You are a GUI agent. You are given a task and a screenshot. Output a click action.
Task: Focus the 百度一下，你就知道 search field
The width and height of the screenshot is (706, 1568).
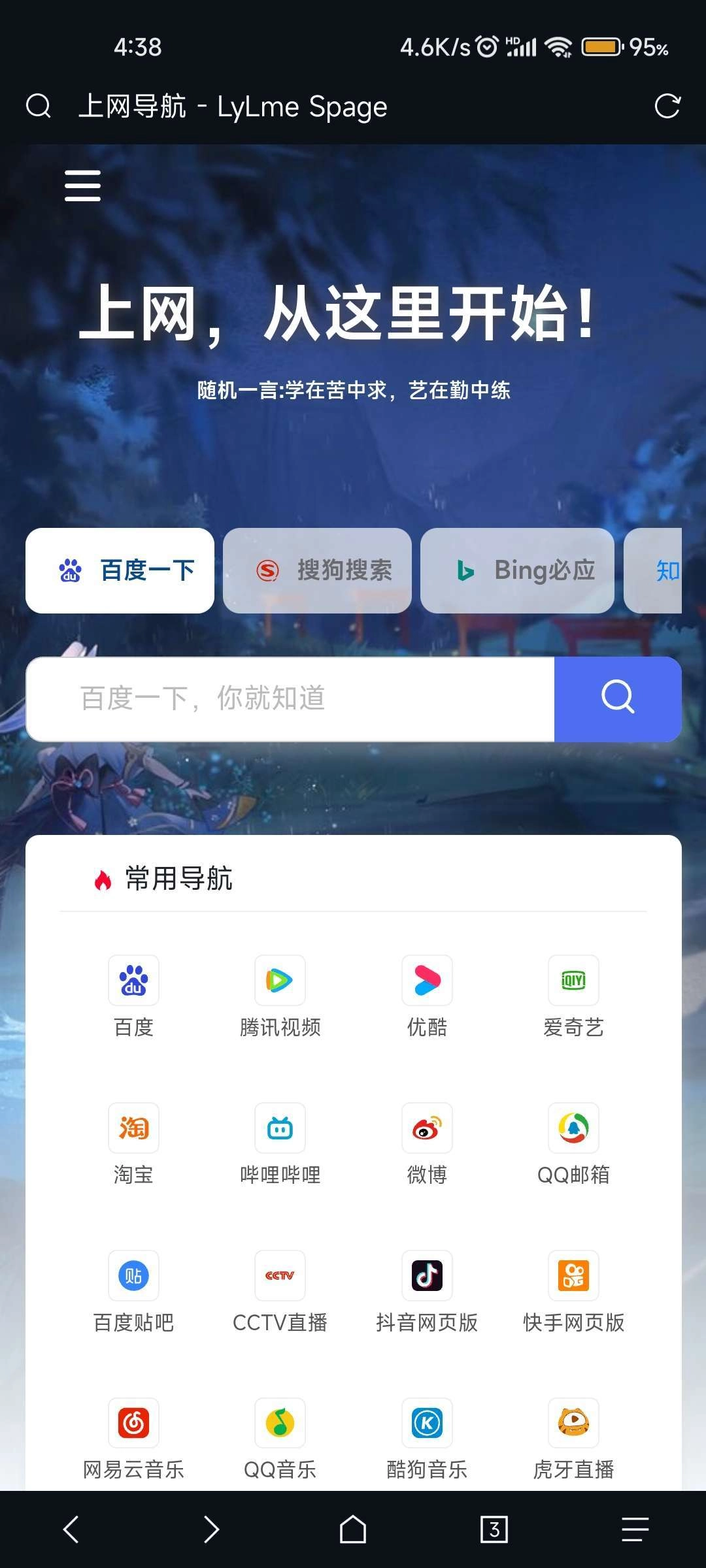pos(290,698)
